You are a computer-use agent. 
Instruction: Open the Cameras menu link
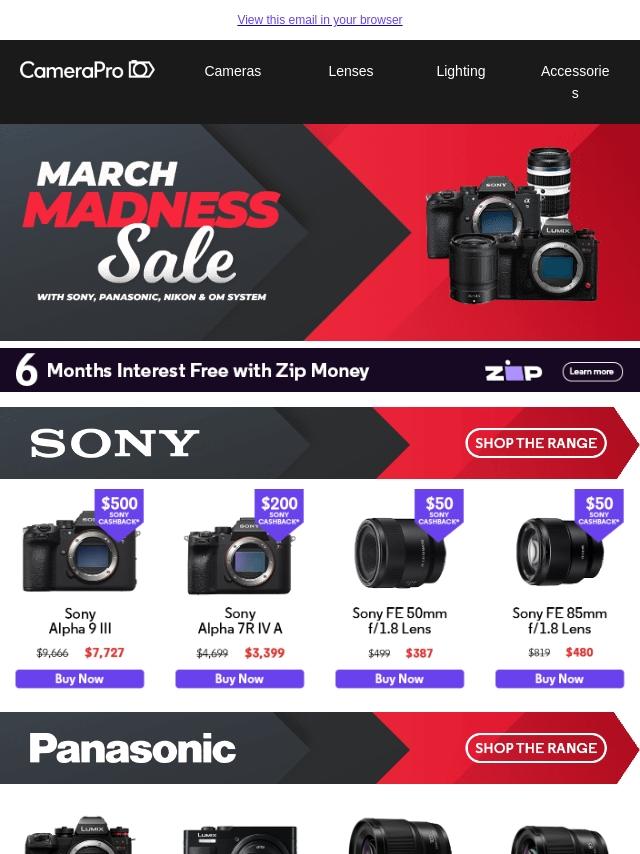[233, 71]
